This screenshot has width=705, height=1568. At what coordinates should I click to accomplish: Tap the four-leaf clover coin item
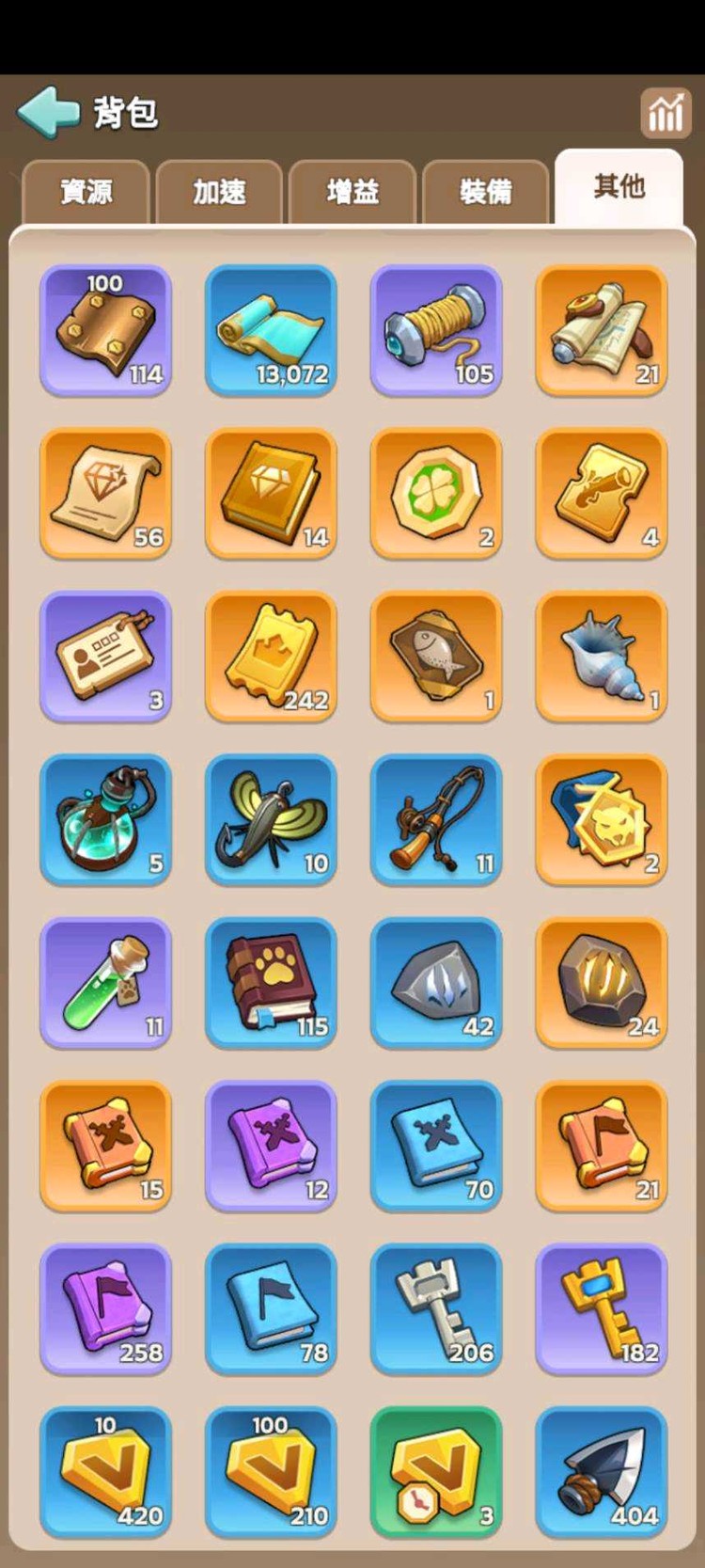436,493
